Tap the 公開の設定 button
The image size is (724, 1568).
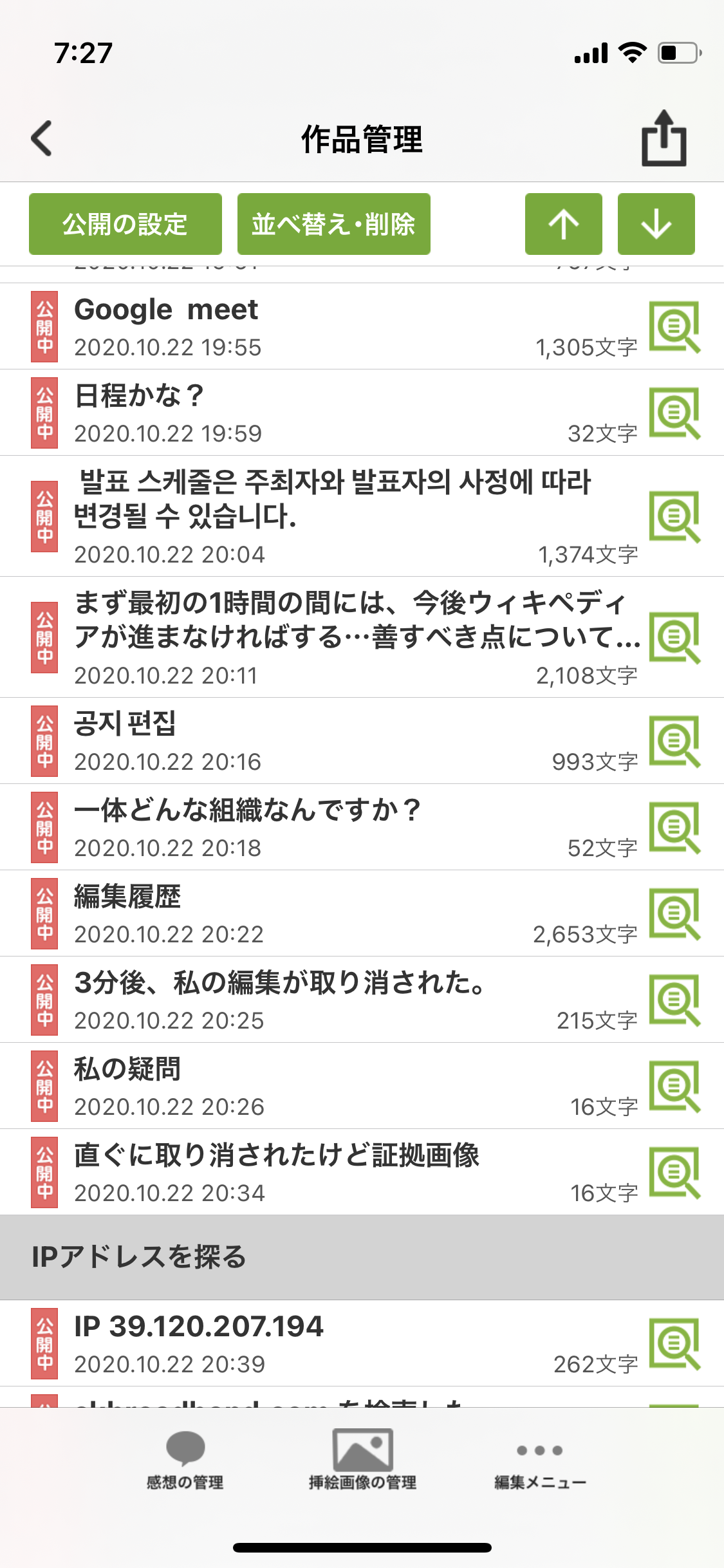point(125,224)
